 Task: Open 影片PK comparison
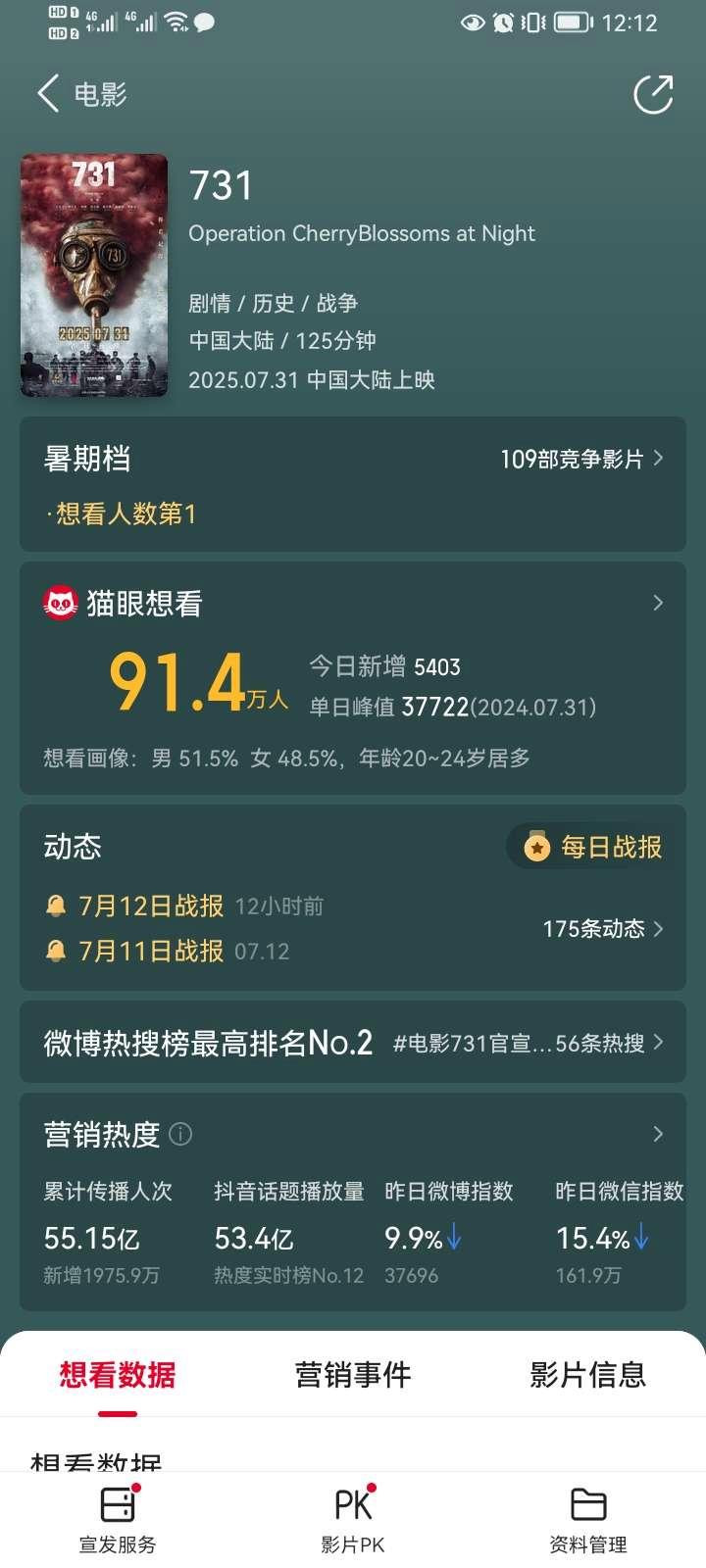[x=353, y=1519]
